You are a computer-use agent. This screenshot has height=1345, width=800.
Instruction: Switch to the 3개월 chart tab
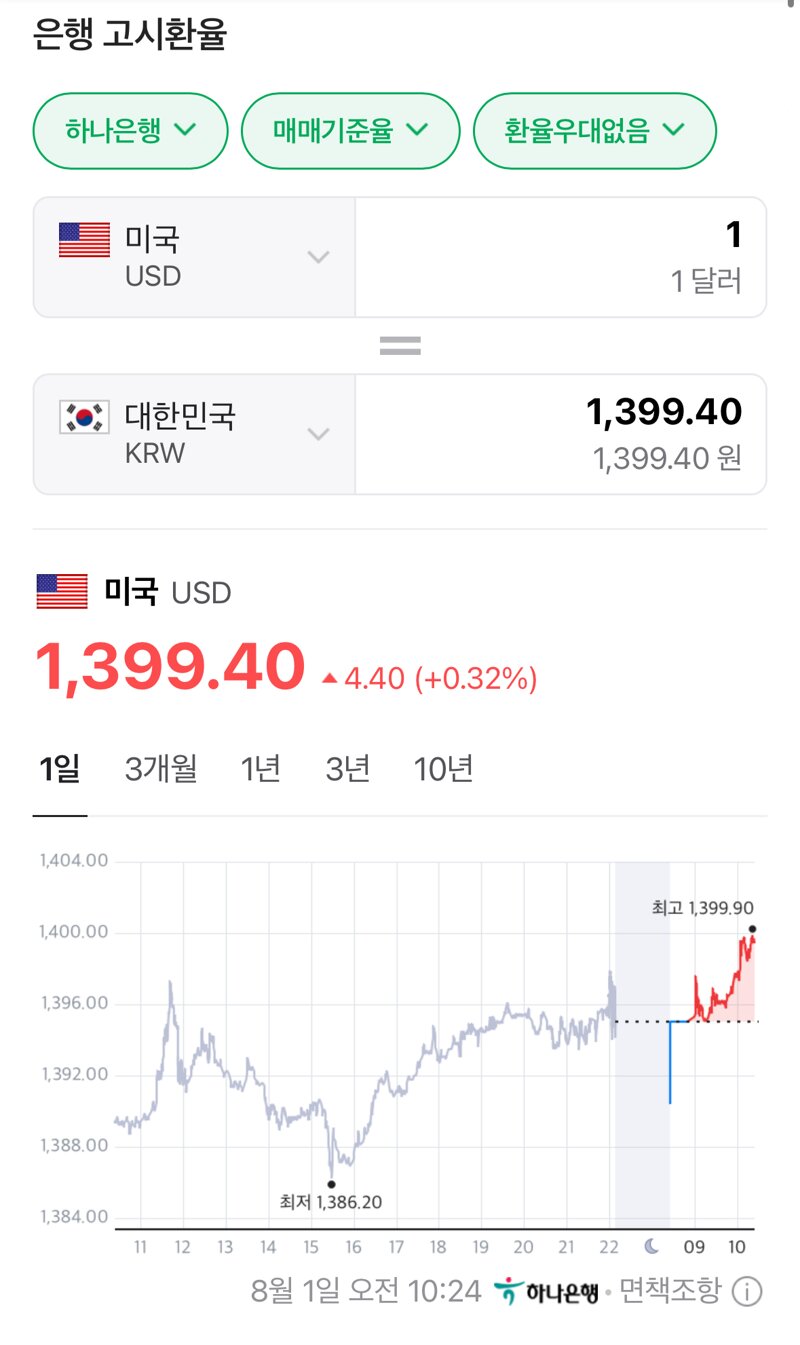click(x=161, y=769)
